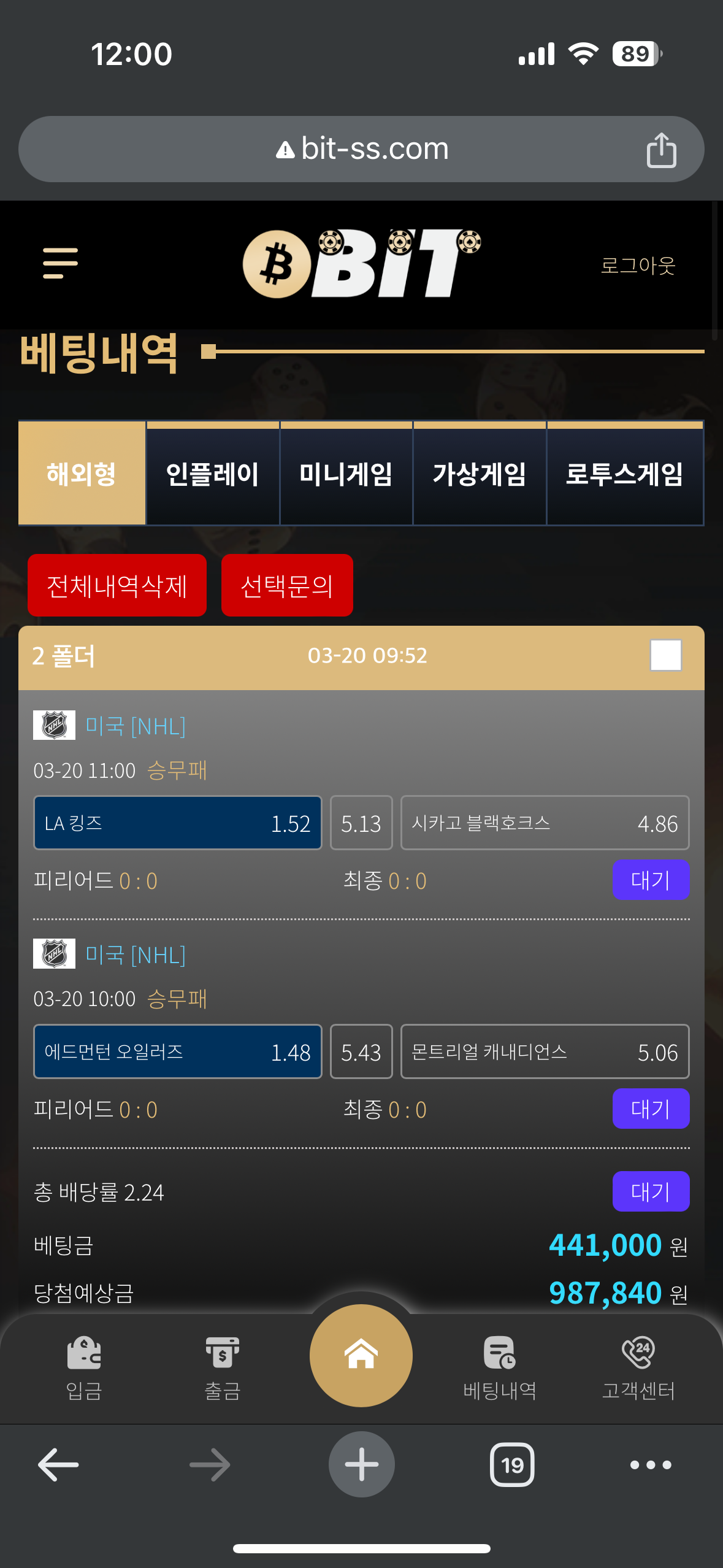Tap the 선택문의 button
This screenshot has width=723, height=1568.
(x=287, y=585)
